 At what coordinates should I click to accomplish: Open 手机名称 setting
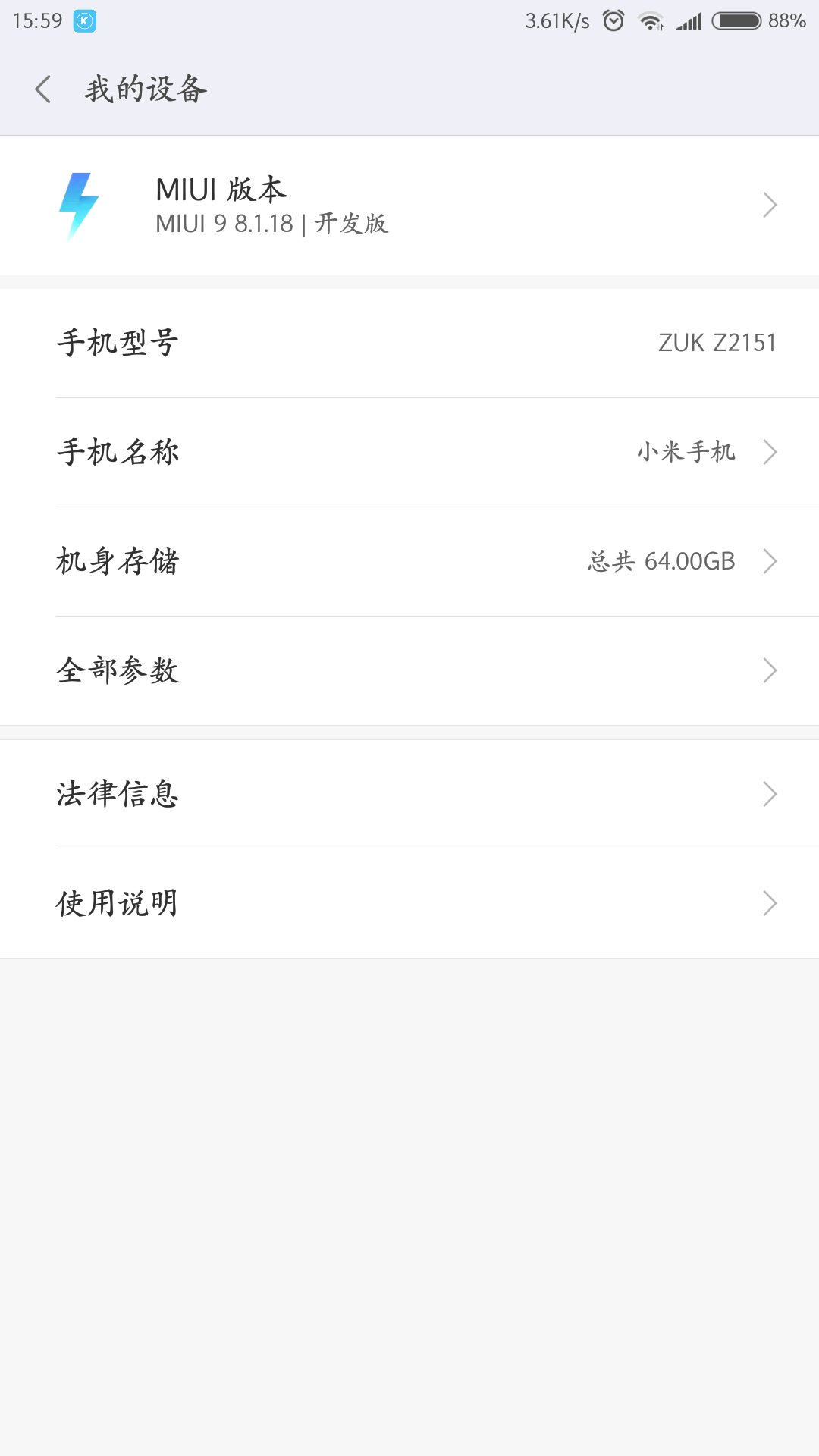click(x=409, y=452)
